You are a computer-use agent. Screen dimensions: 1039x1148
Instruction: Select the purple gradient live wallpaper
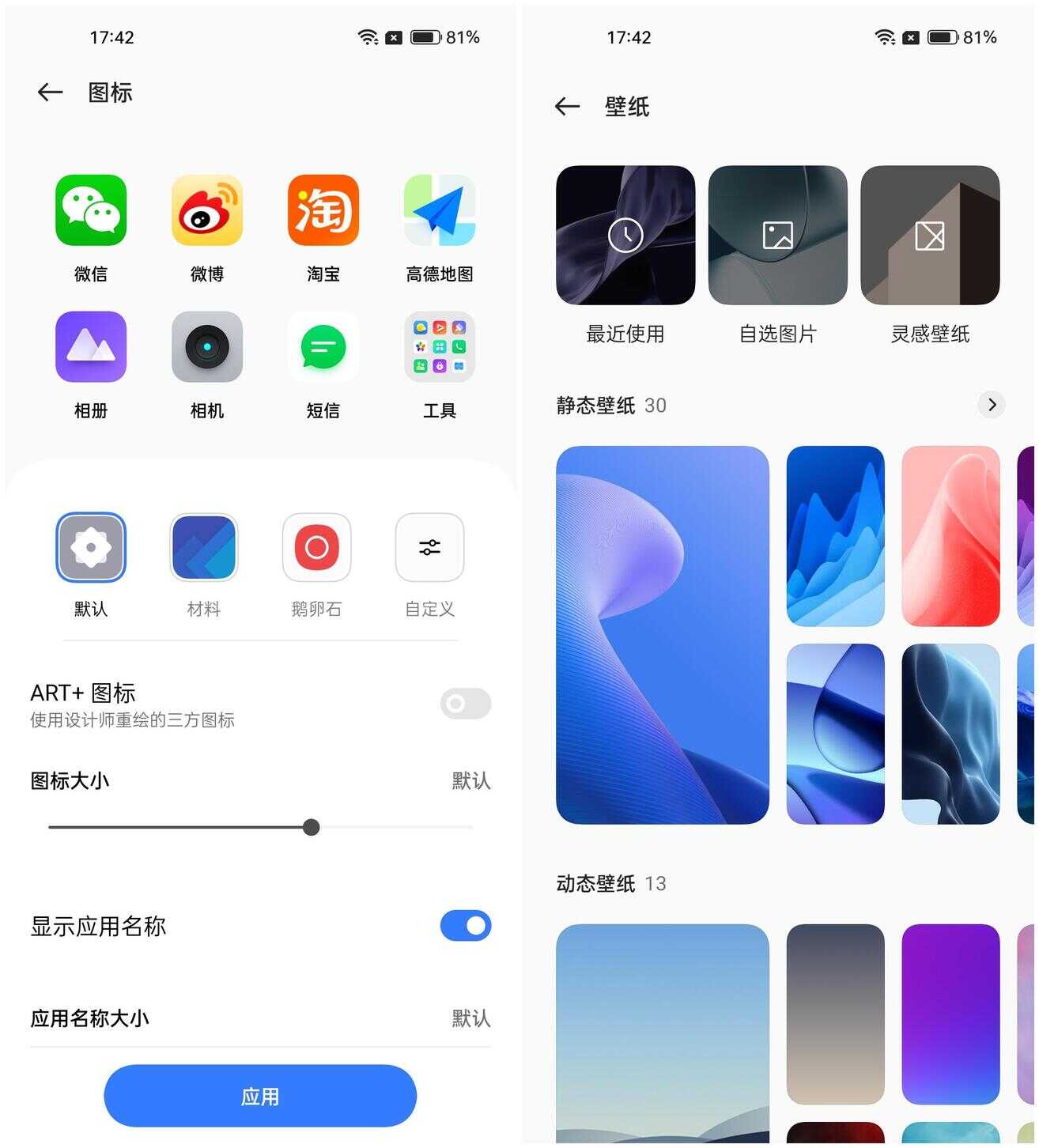[950, 1014]
